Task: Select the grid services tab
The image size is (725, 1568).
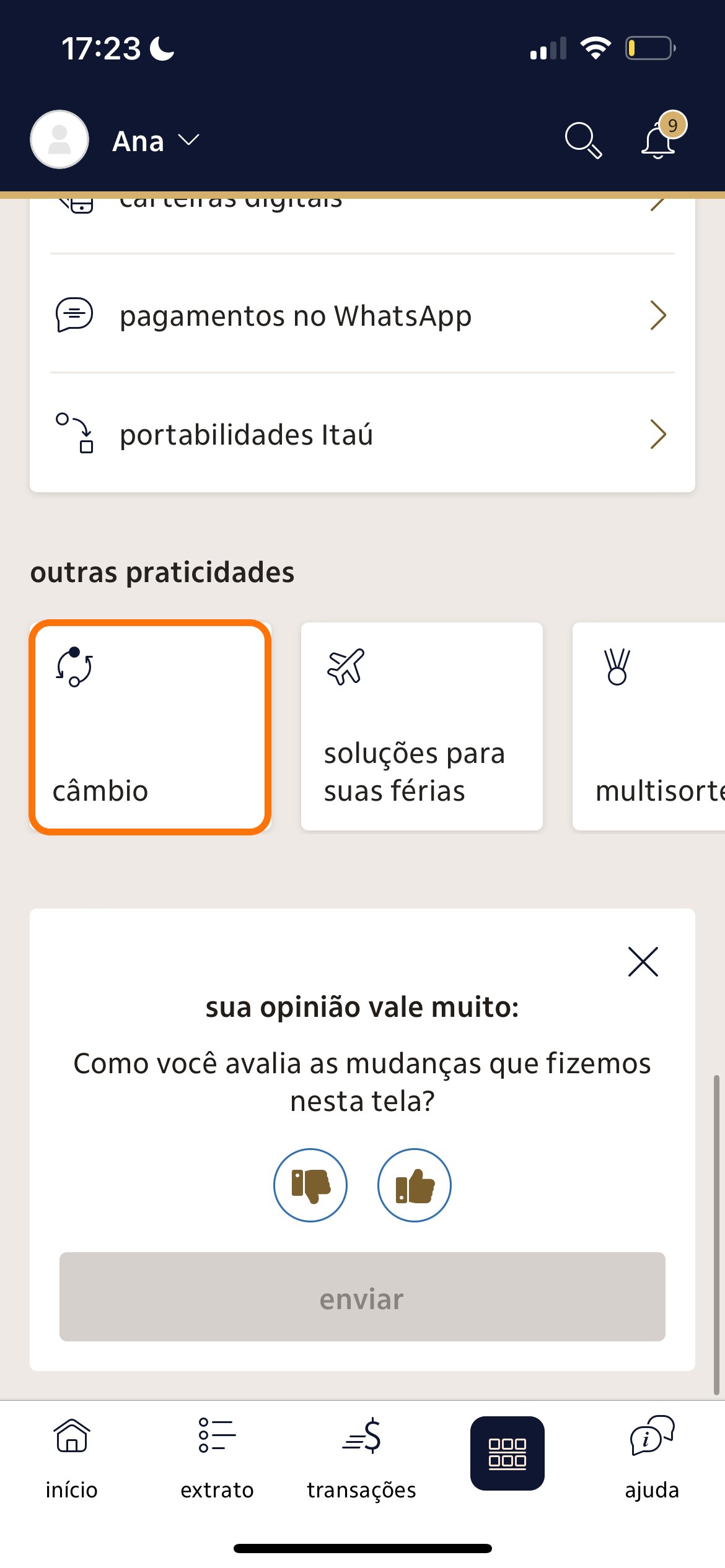Action: tap(507, 1453)
